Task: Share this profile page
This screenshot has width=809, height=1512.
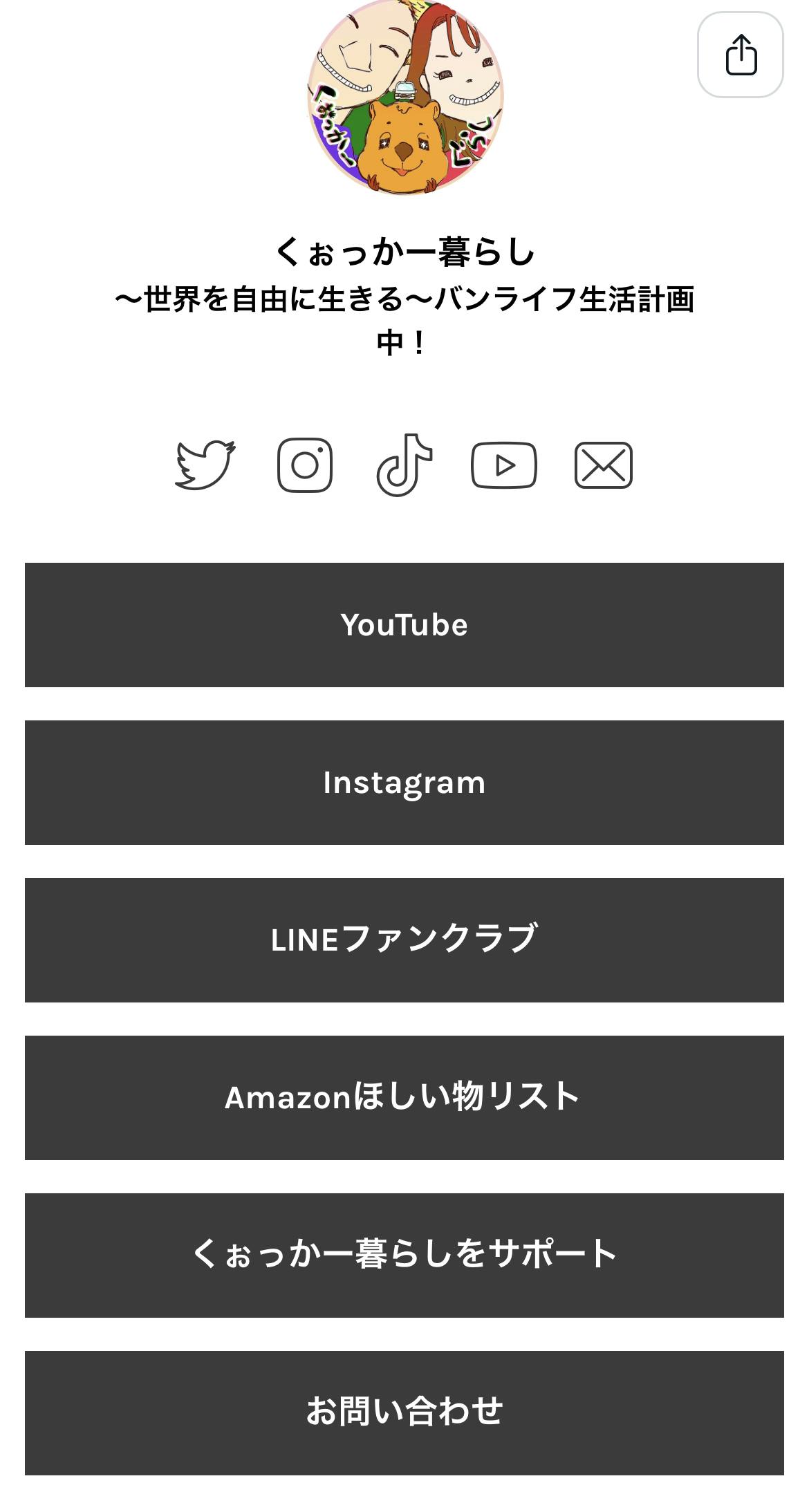Action: (x=741, y=55)
